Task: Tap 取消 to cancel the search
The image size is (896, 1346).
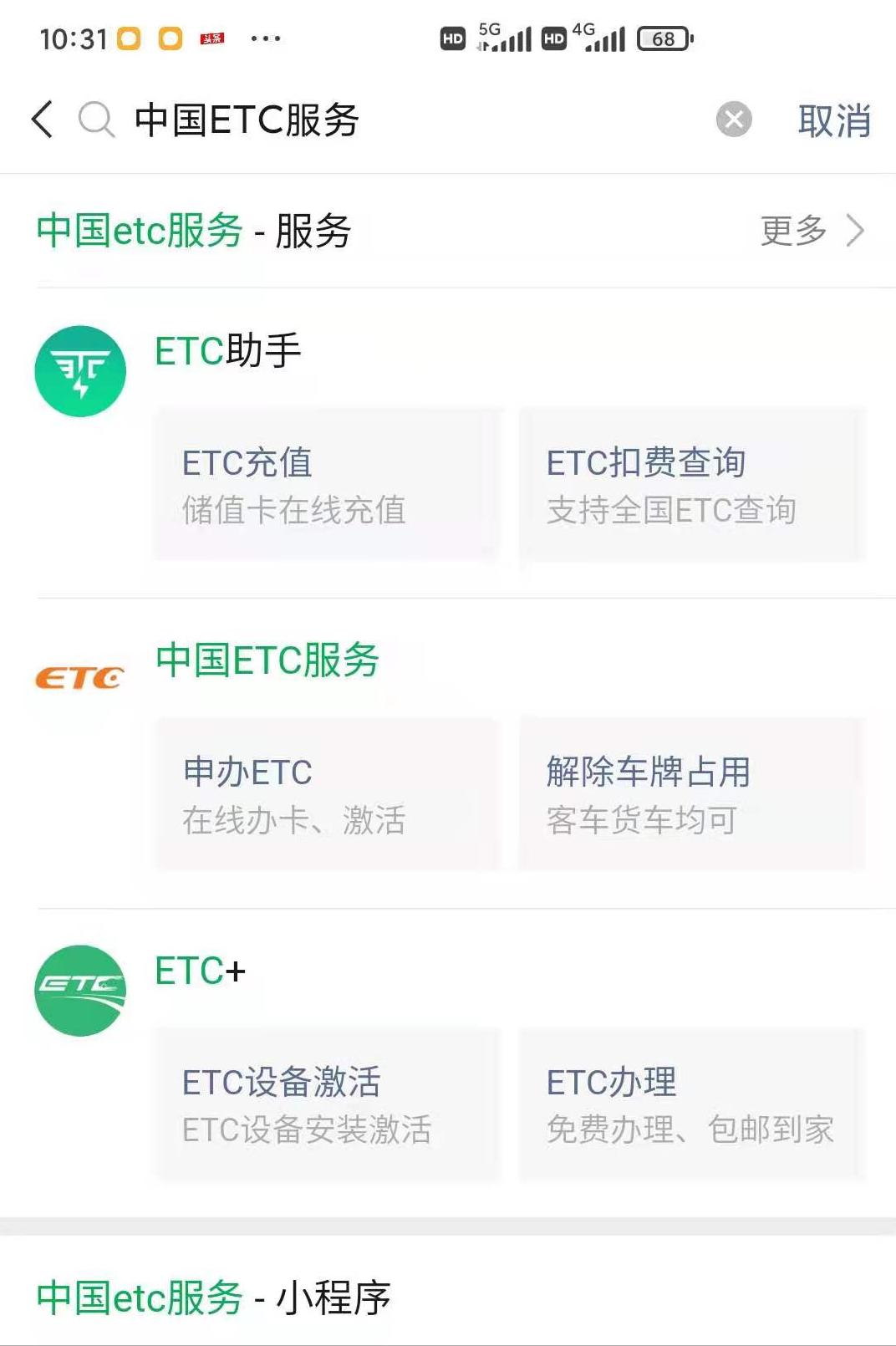Action: (x=832, y=120)
